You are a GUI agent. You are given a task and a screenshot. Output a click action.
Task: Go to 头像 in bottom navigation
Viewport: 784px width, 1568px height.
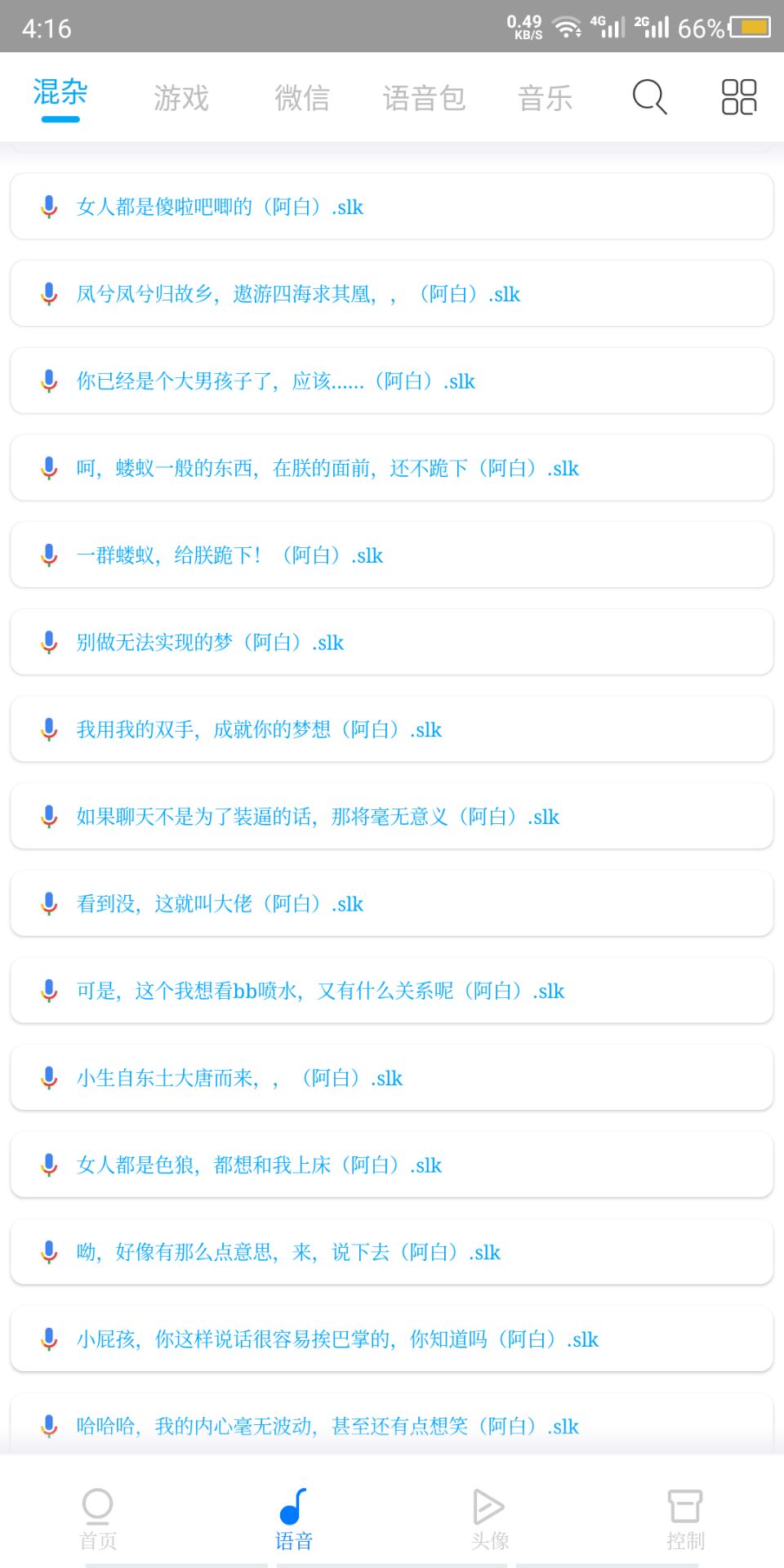[490, 1519]
